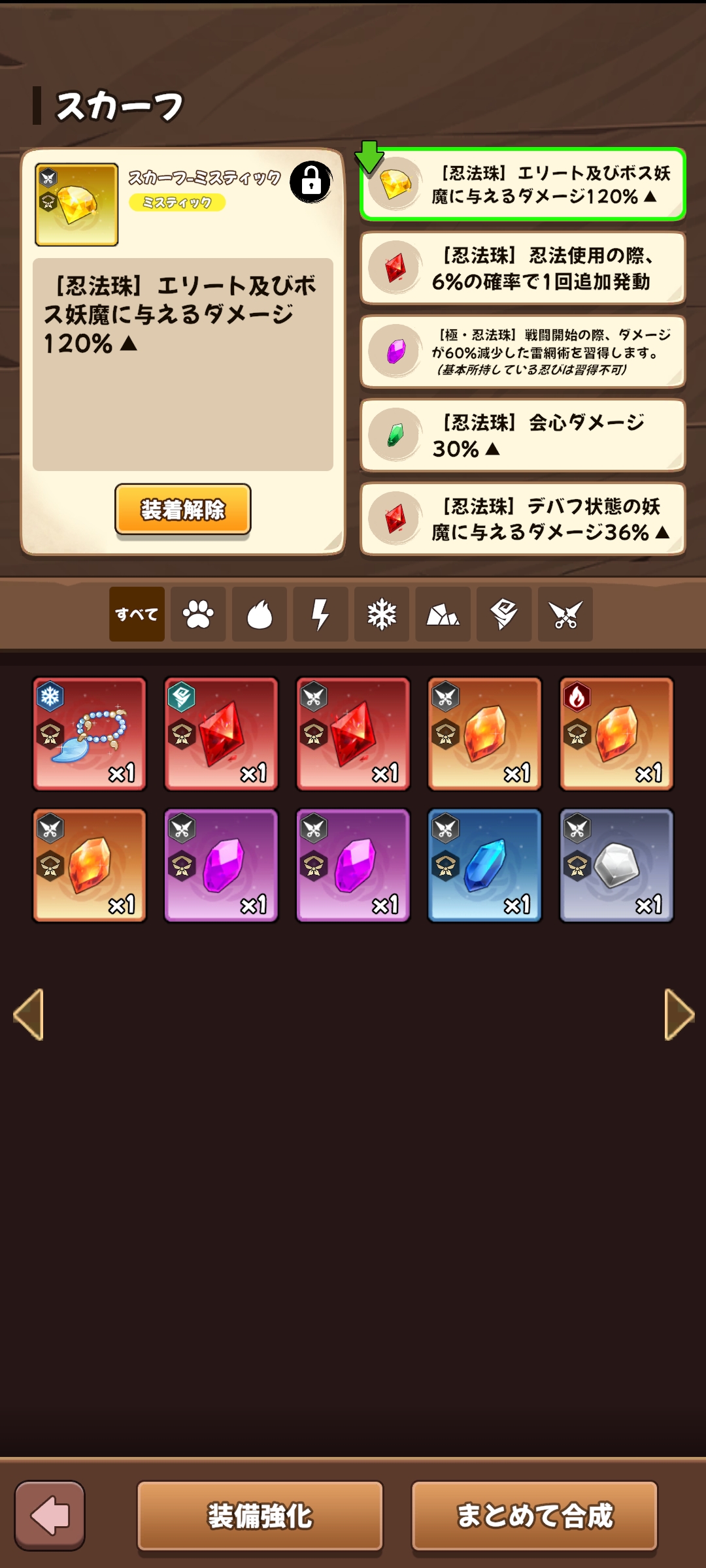Filter by the snowflake icon tab
706x1568 pixels.
[x=382, y=614]
